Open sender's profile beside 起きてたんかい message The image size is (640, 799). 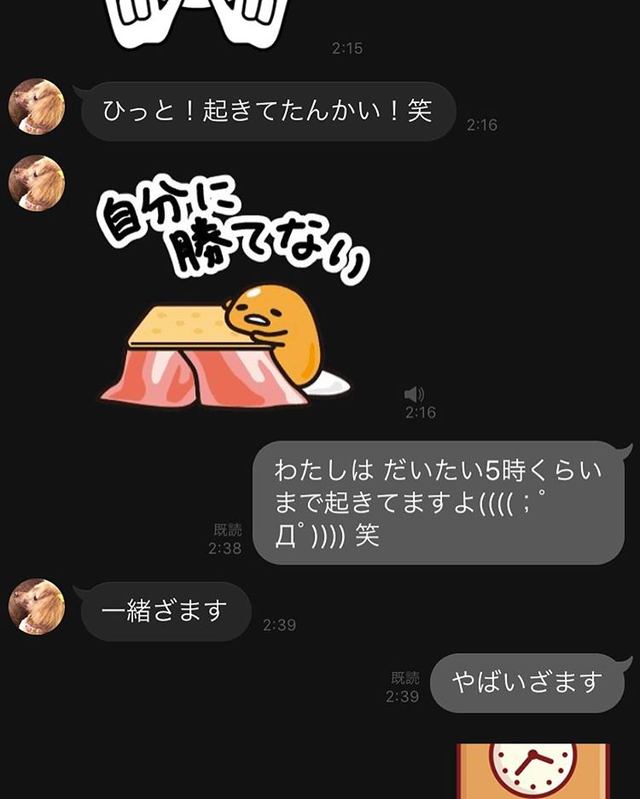pyautogui.click(x=37, y=106)
